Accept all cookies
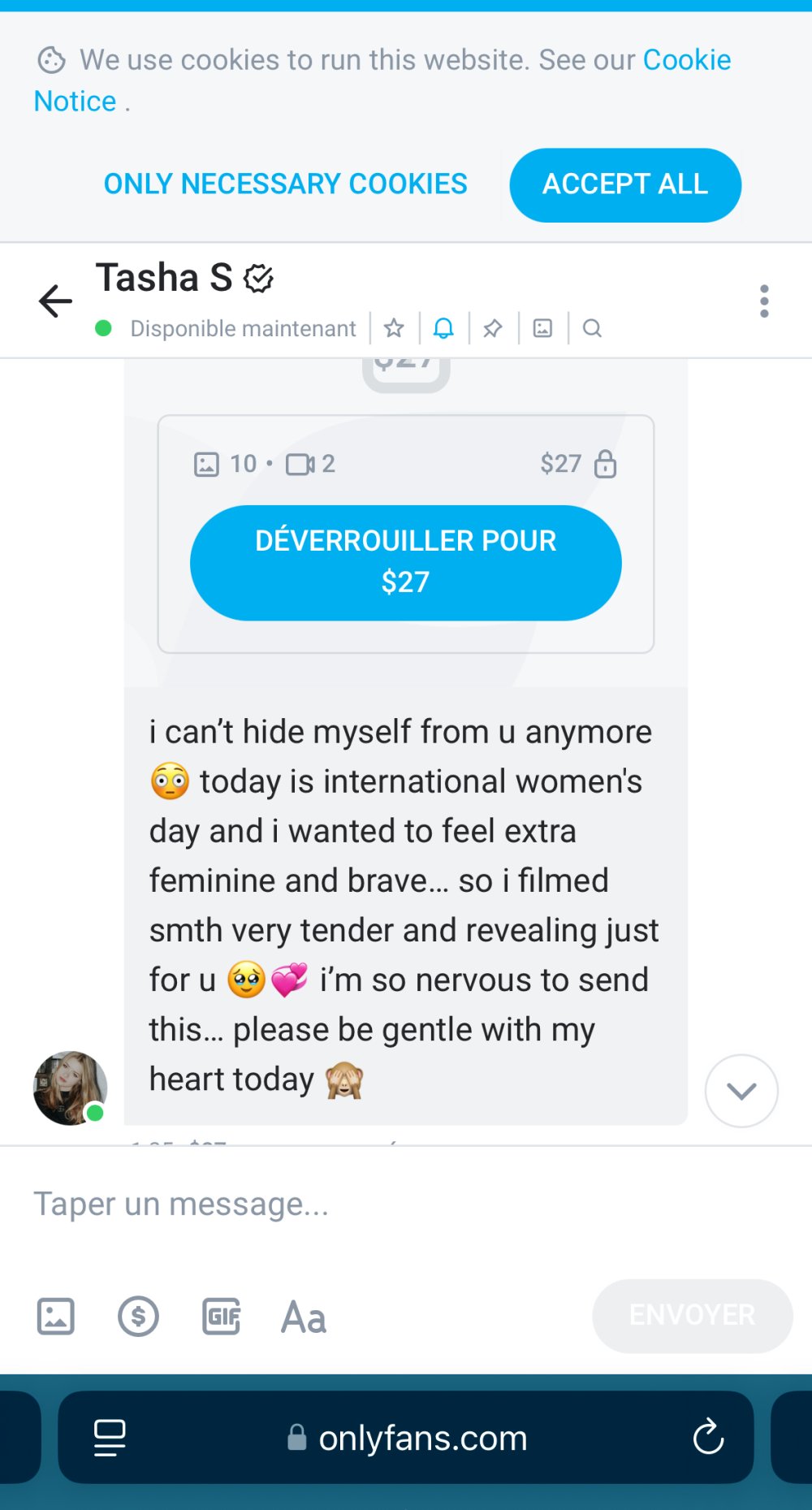 pos(624,184)
